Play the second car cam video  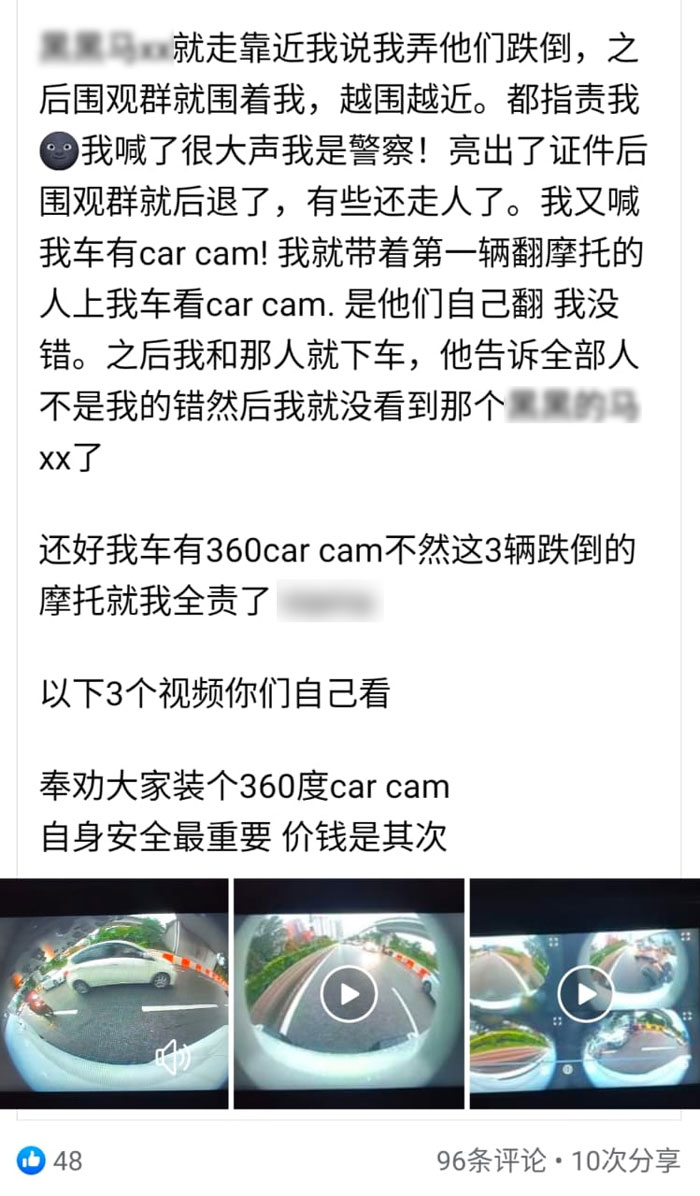click(348, 994)
